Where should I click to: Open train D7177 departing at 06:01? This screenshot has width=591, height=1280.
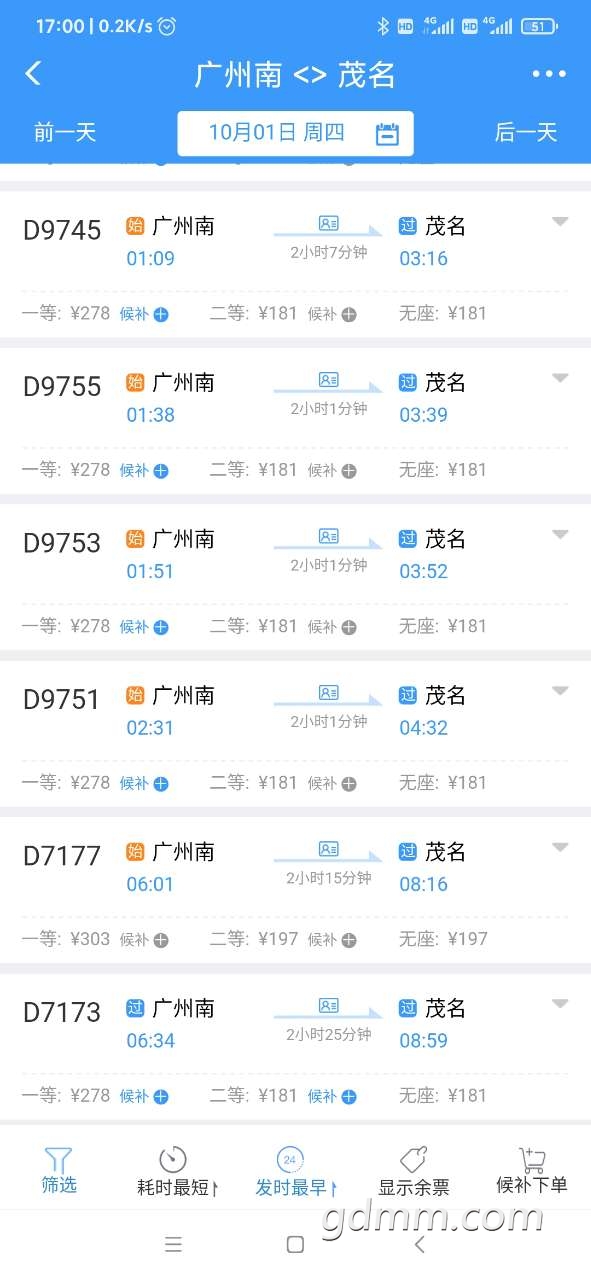295,889
